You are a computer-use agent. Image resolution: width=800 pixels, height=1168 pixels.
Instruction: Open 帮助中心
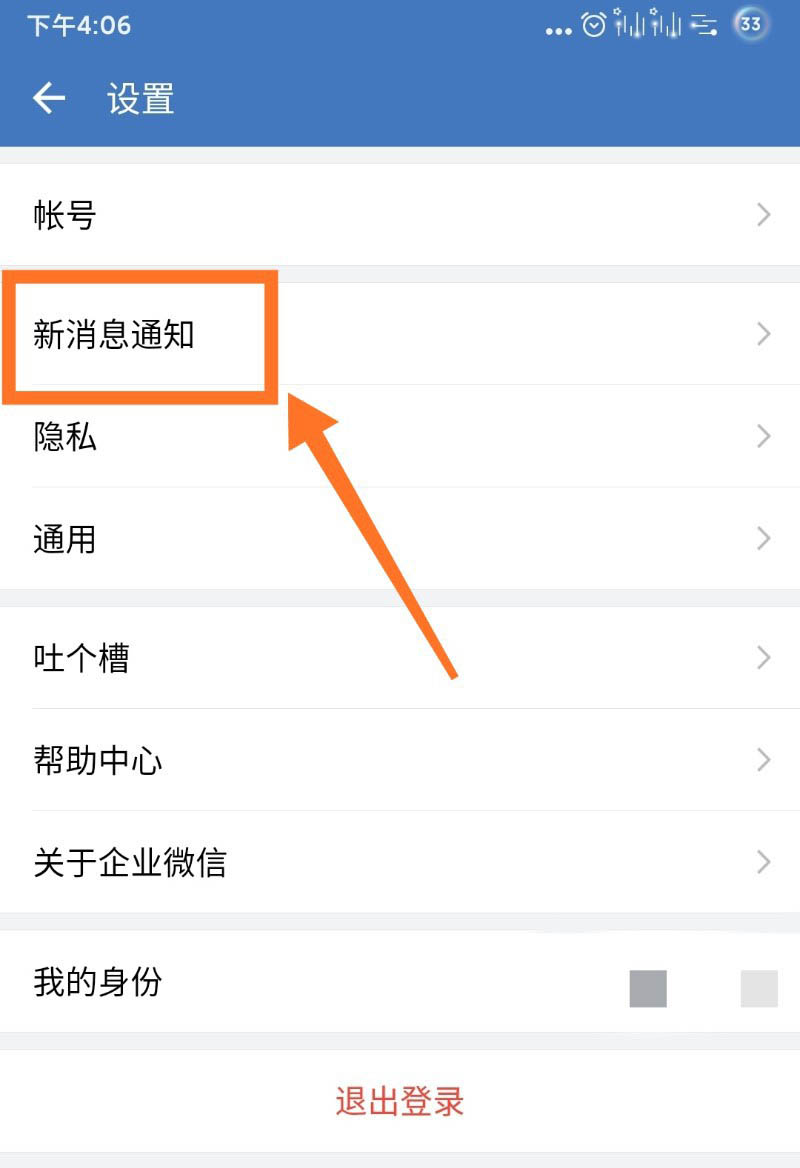point(400,760)
